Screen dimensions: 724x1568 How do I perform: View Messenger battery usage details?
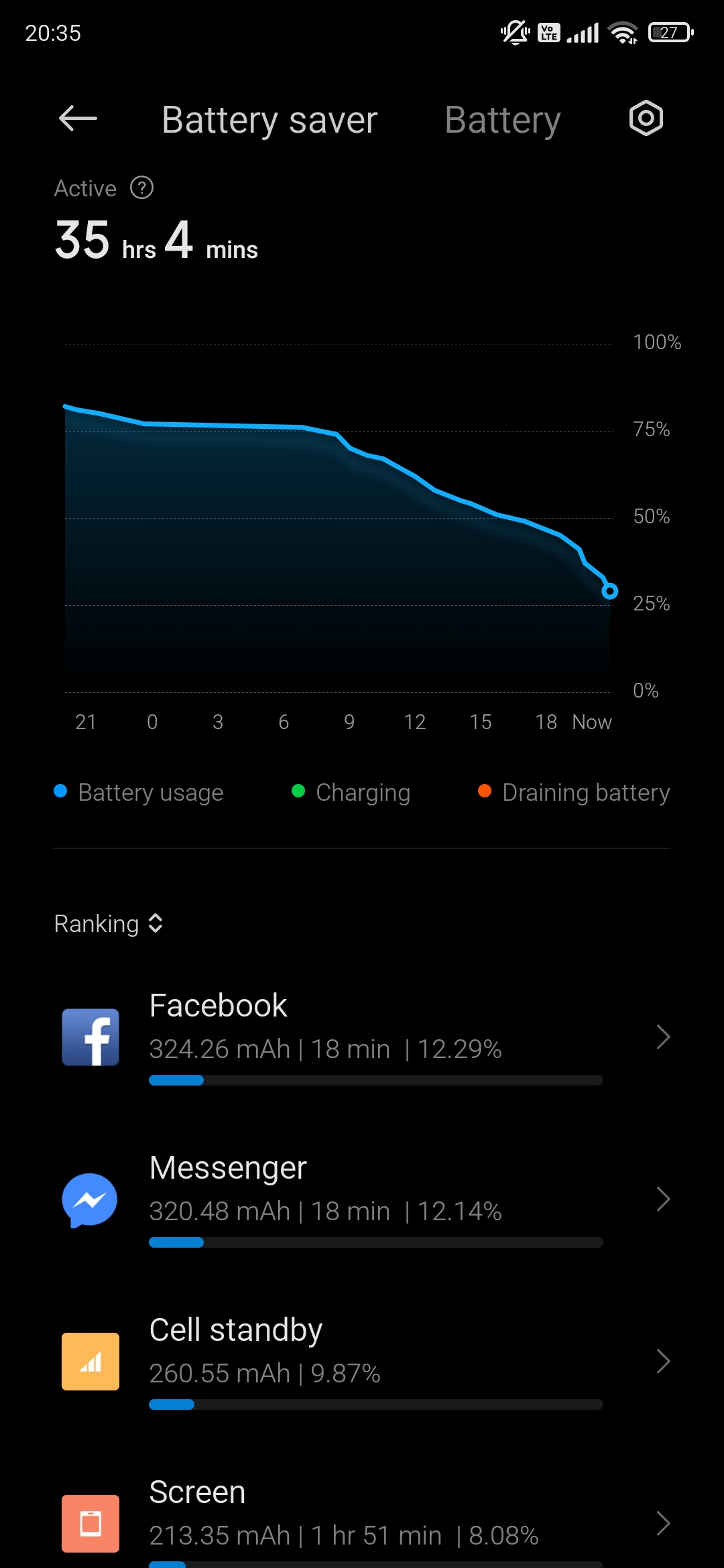(362, 1199)
